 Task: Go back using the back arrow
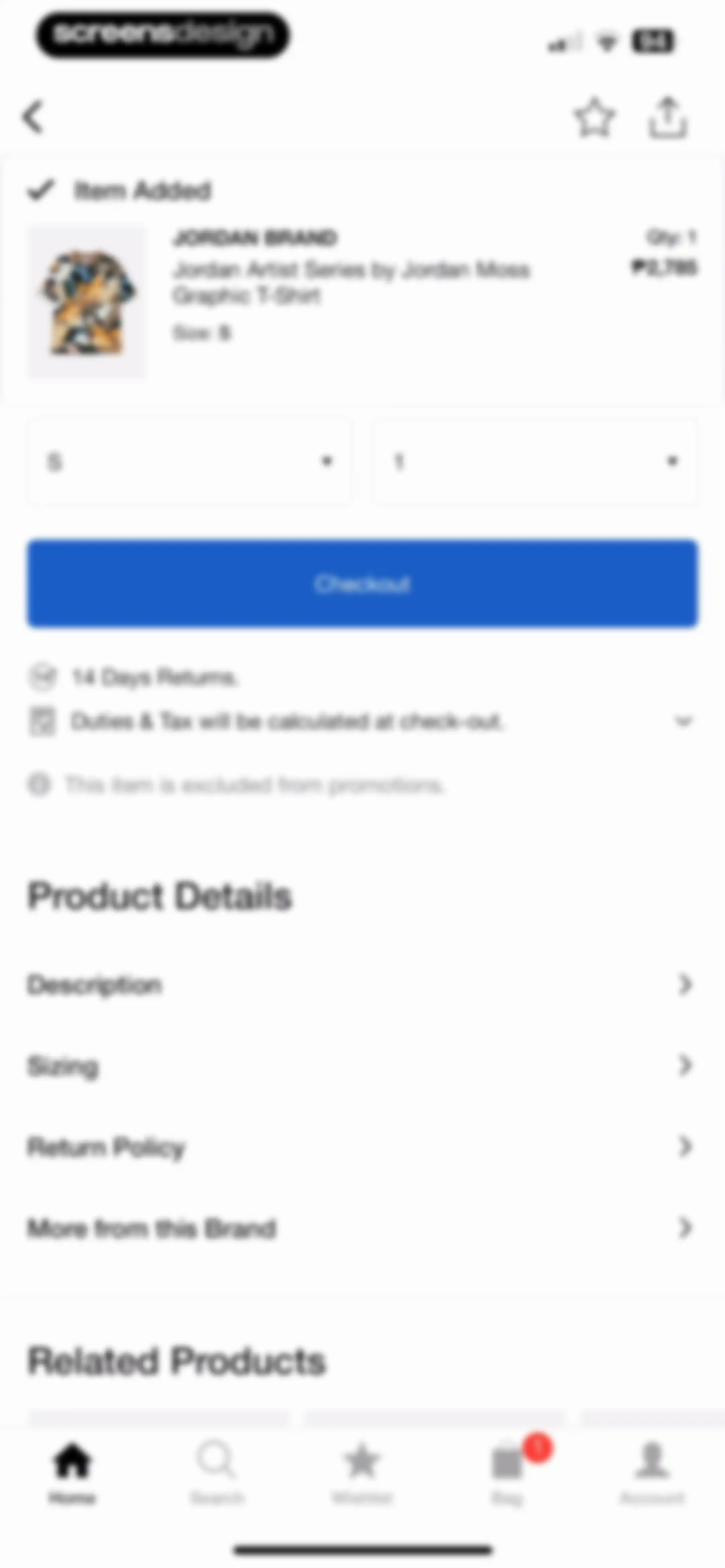[x=34, y=116]
